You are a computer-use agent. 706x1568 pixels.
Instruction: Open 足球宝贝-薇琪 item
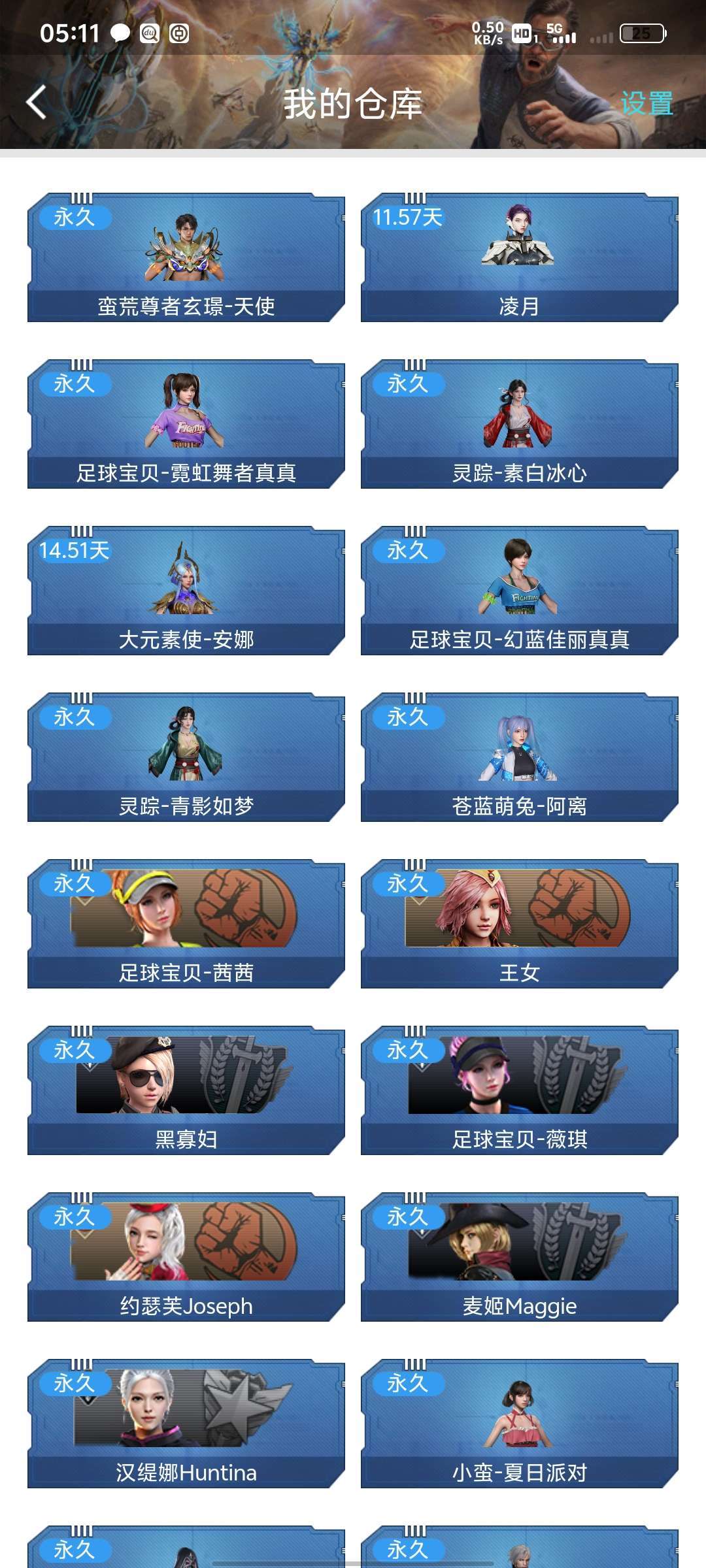(519, 1090)
